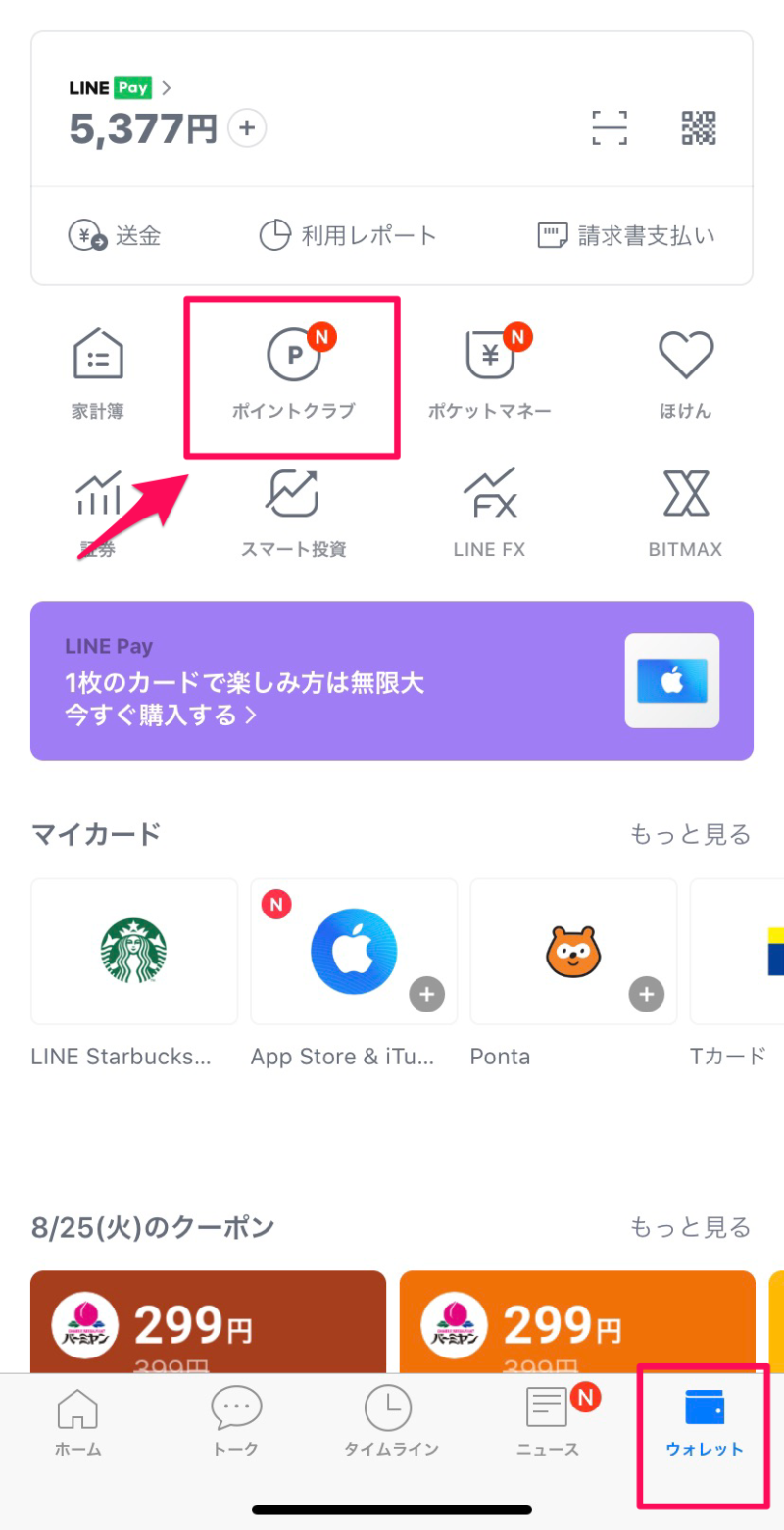This screenshot has width=784, height=1530.
Task: Tap the LINE Pay card purchase banner
Action: pos(392,681)
